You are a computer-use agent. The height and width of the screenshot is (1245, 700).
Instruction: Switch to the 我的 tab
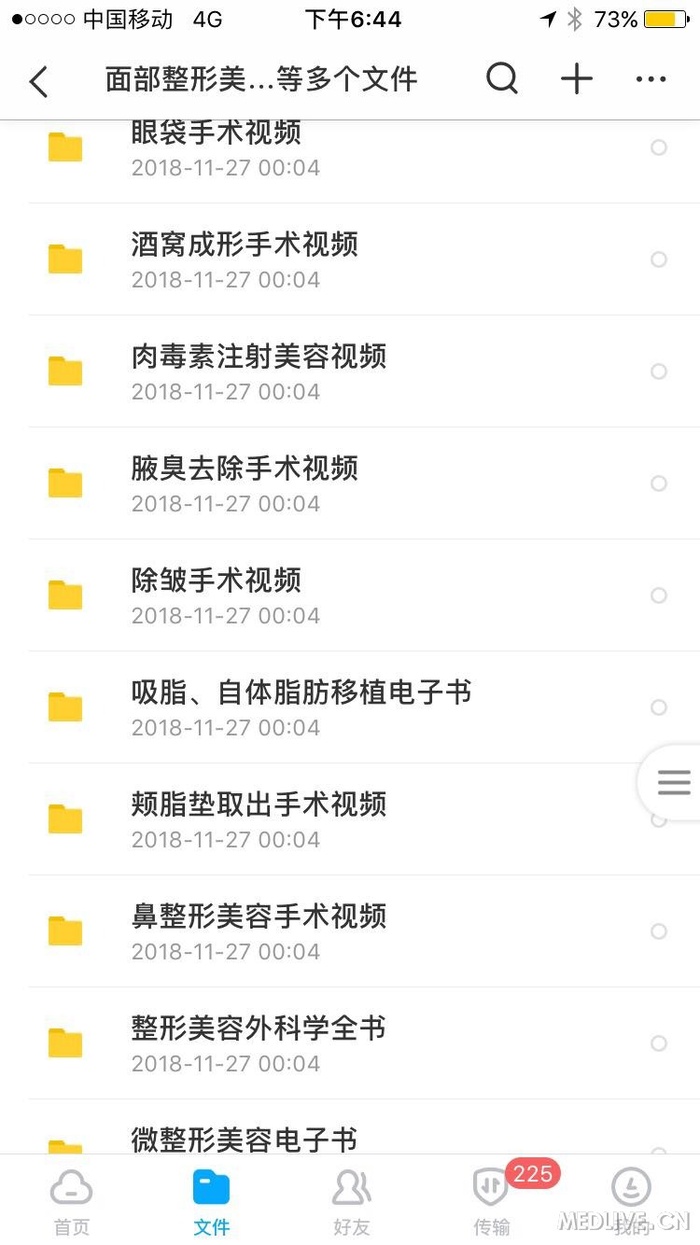click(x=631, y=1203)
